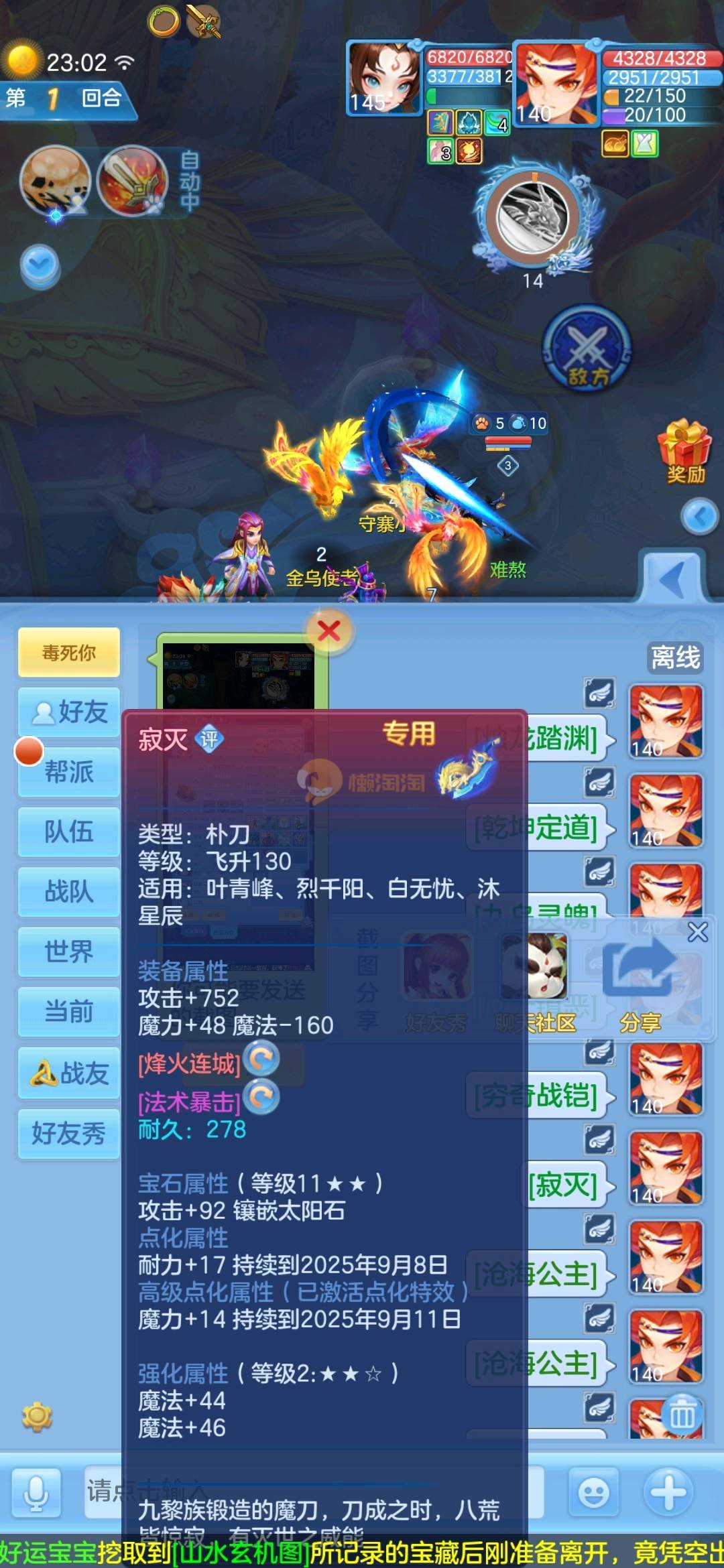Tap the microphone voice input button

coord(36,1492)
